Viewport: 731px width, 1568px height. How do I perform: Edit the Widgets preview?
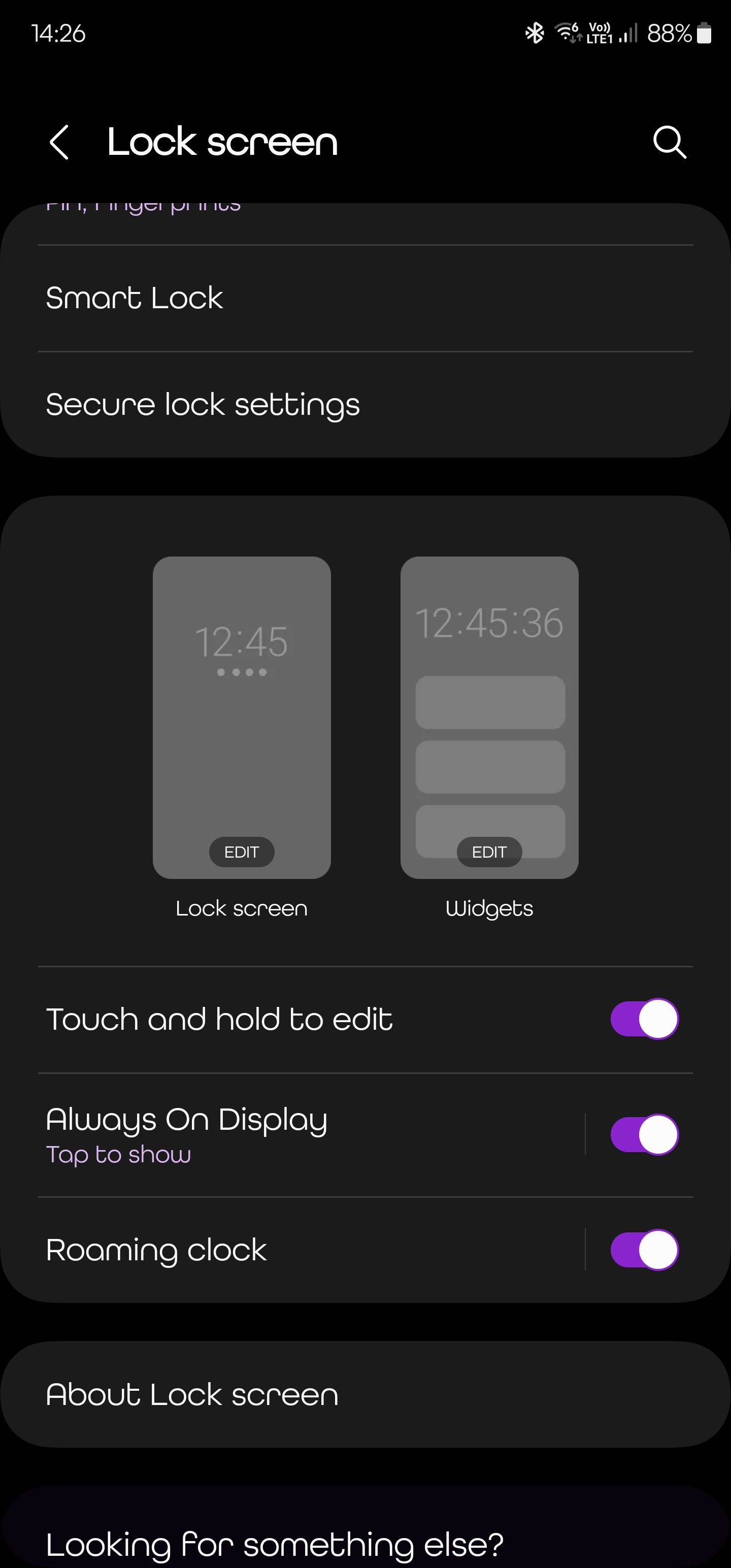(x=489, y=852)
